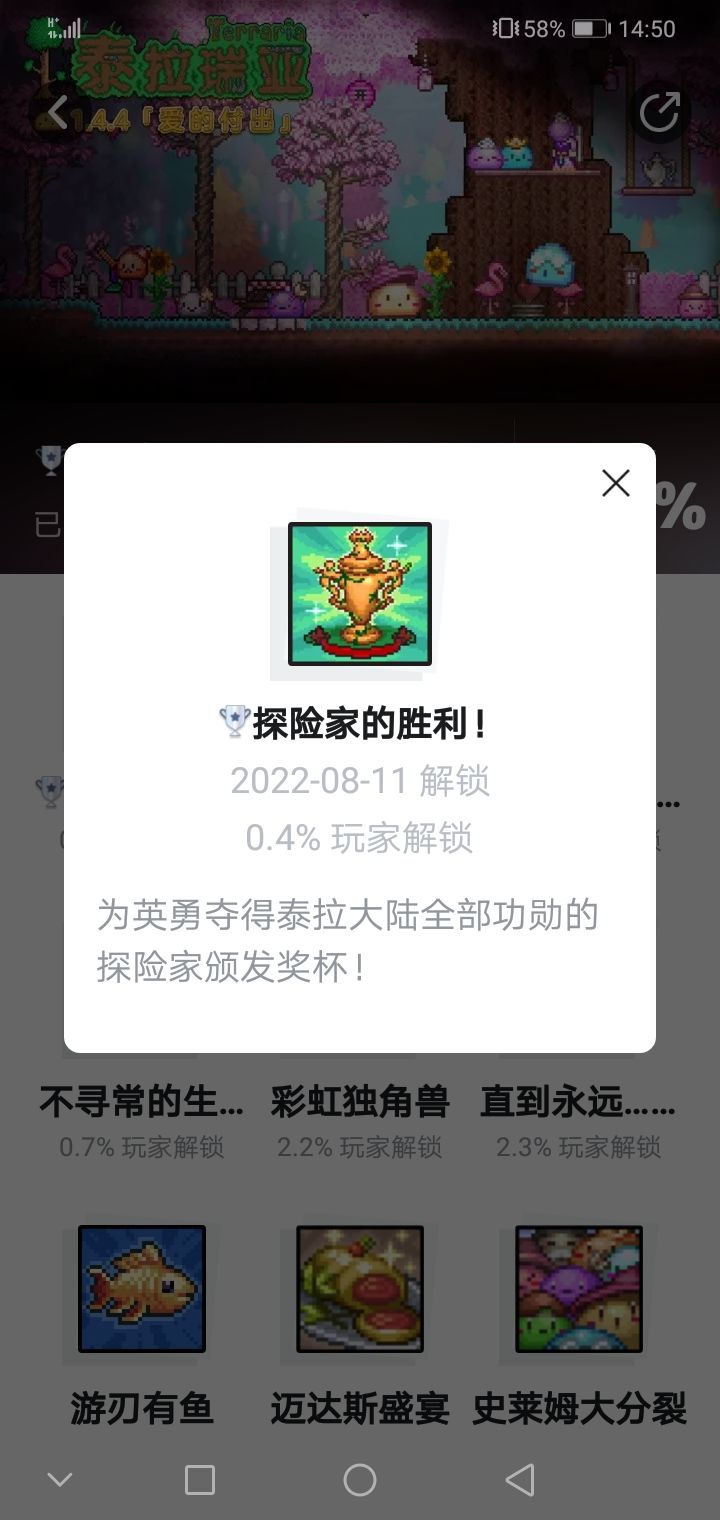The height and width of the screenshot is (1520, 720).
Task: Open the 彩虹独角兽 achievement entry
Action: coord(358,1102)
